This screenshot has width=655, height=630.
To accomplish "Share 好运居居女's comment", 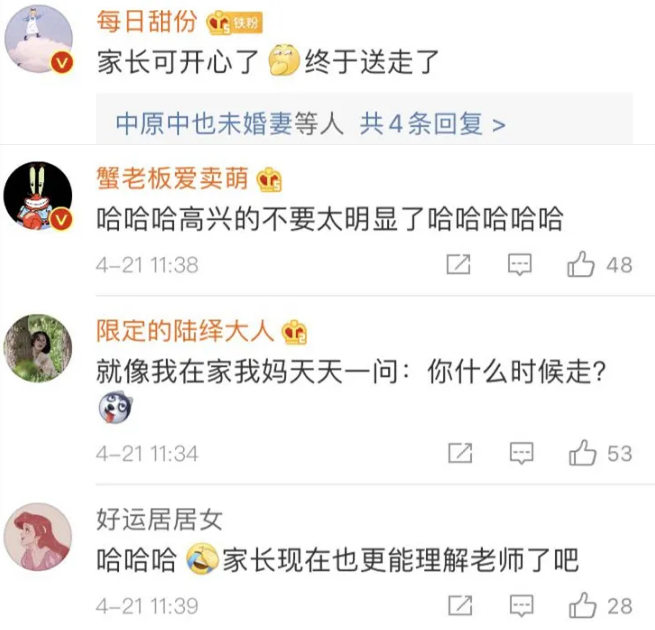I will click(459, 605).
